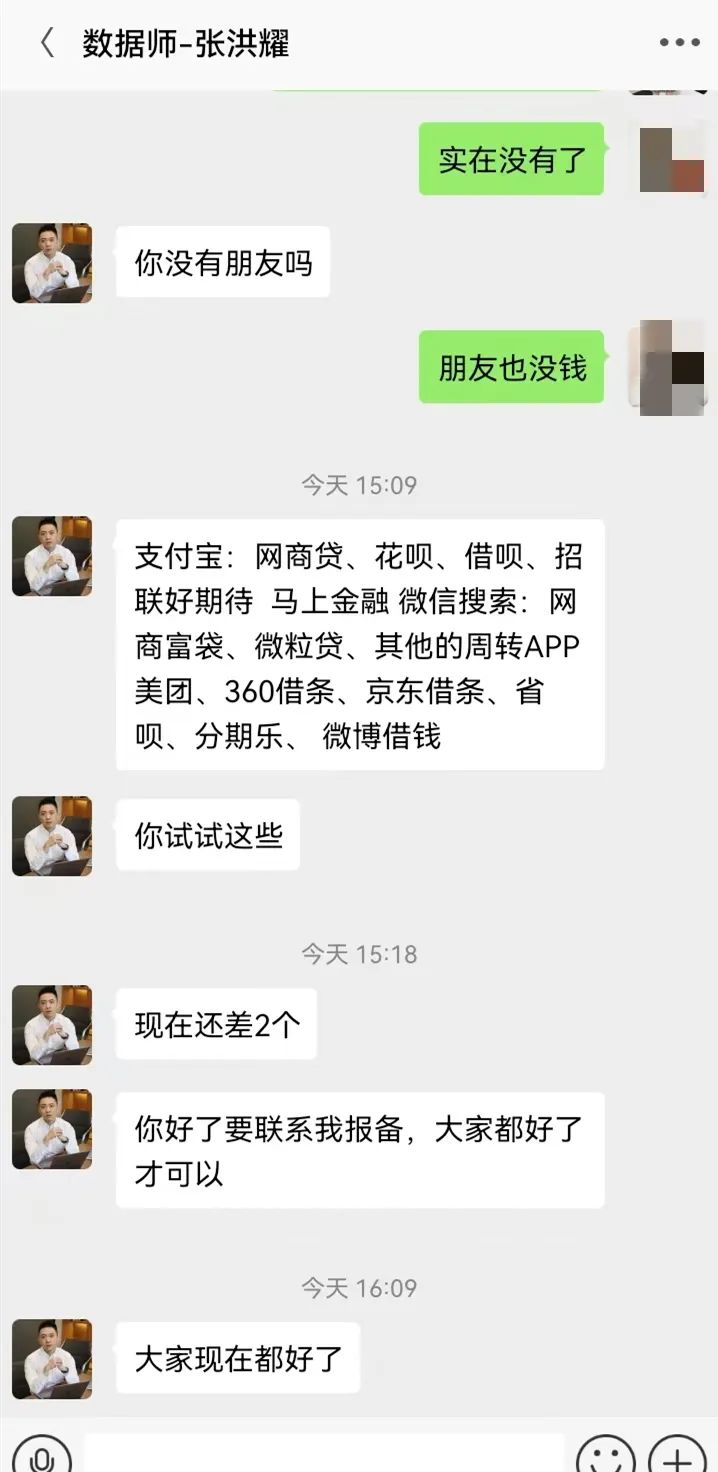Open contact avatar beside 你没有朋友吗

coord(52,263)
